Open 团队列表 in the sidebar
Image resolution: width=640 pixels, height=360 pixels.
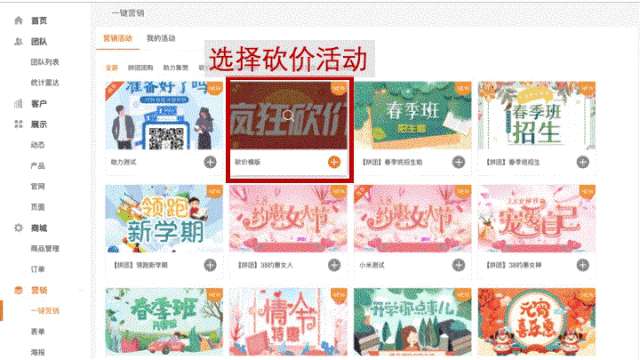click(44, 62)
